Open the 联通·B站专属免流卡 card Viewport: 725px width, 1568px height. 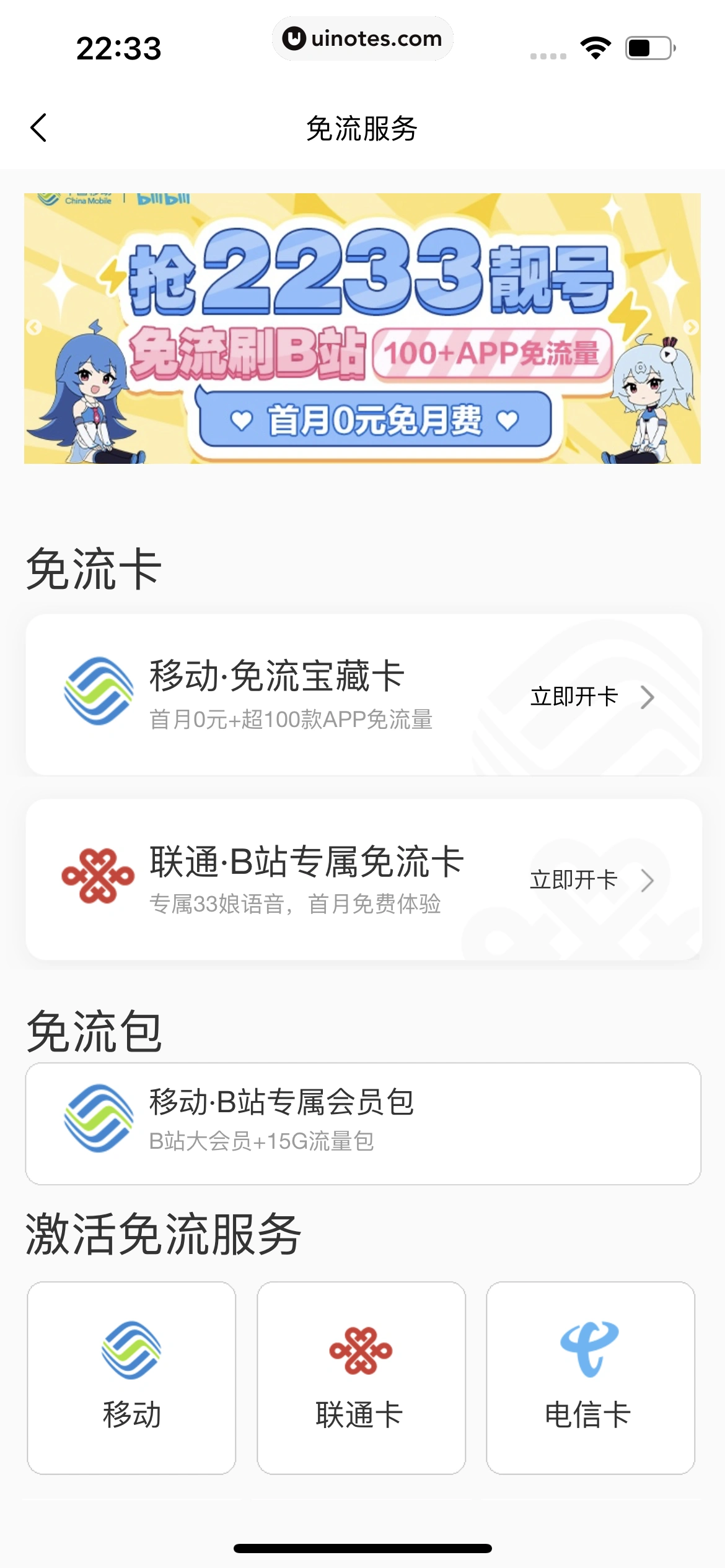[x=363, y=879]
